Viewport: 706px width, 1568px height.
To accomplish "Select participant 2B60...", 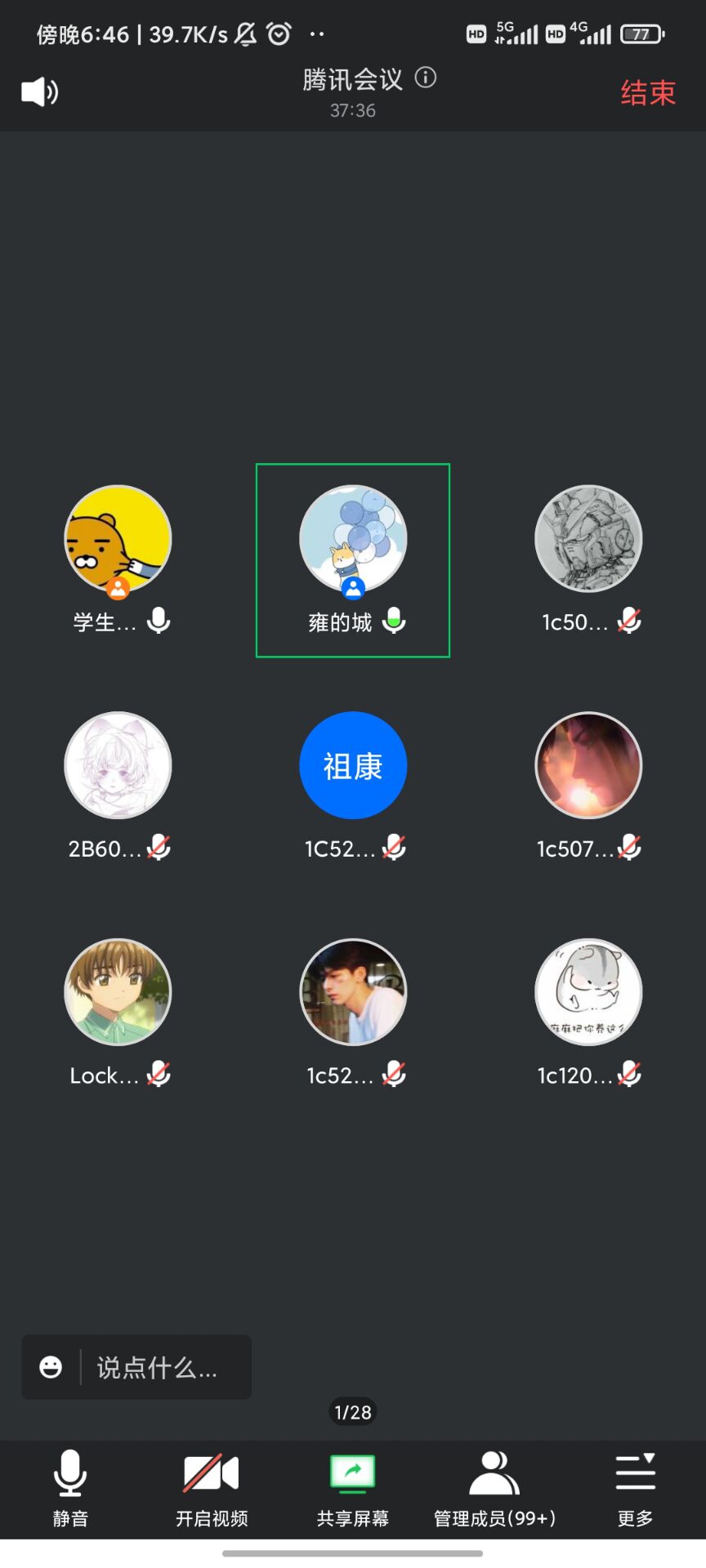I will (118, 765).
